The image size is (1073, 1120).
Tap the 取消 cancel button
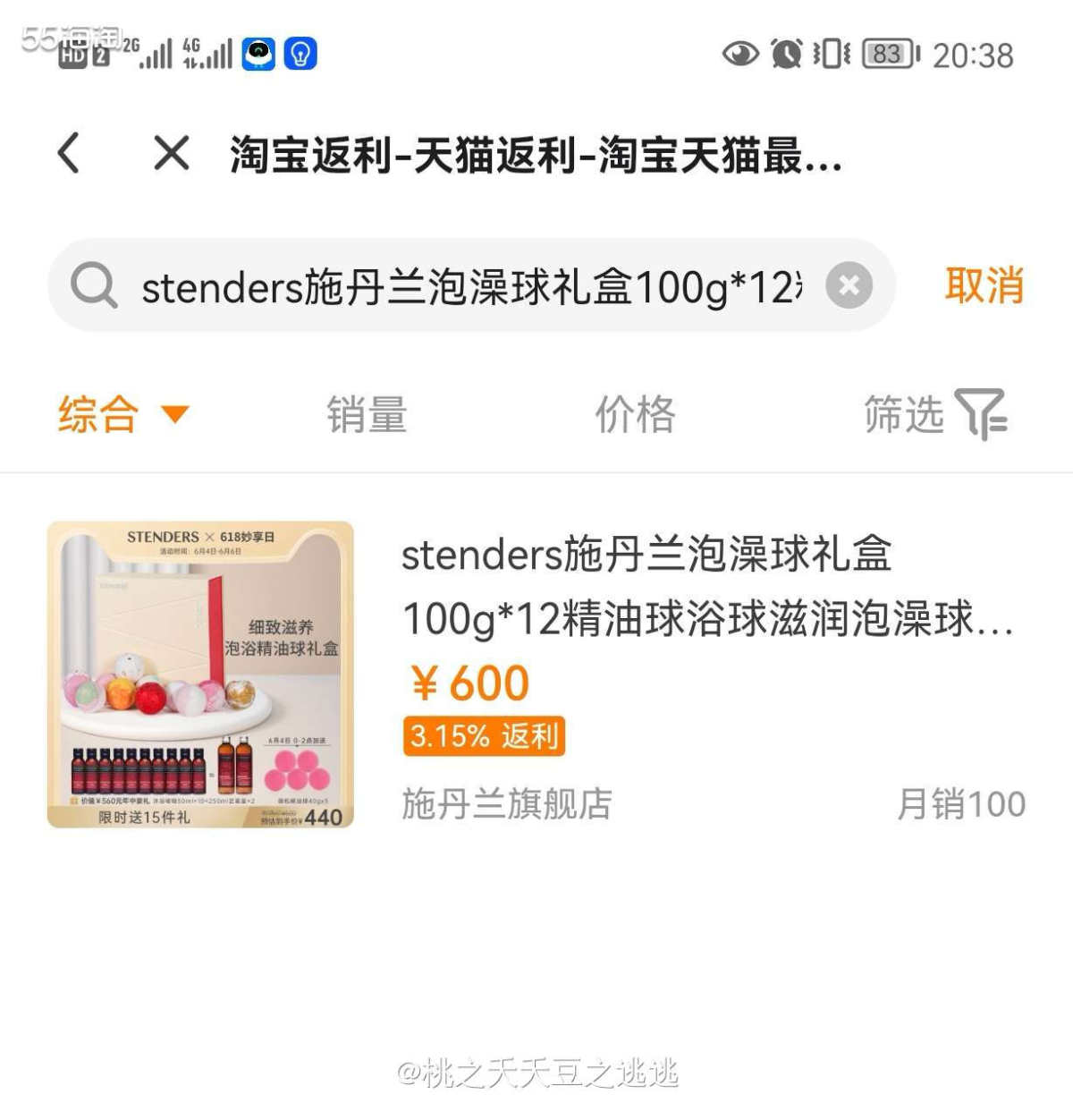coord(983,288)
